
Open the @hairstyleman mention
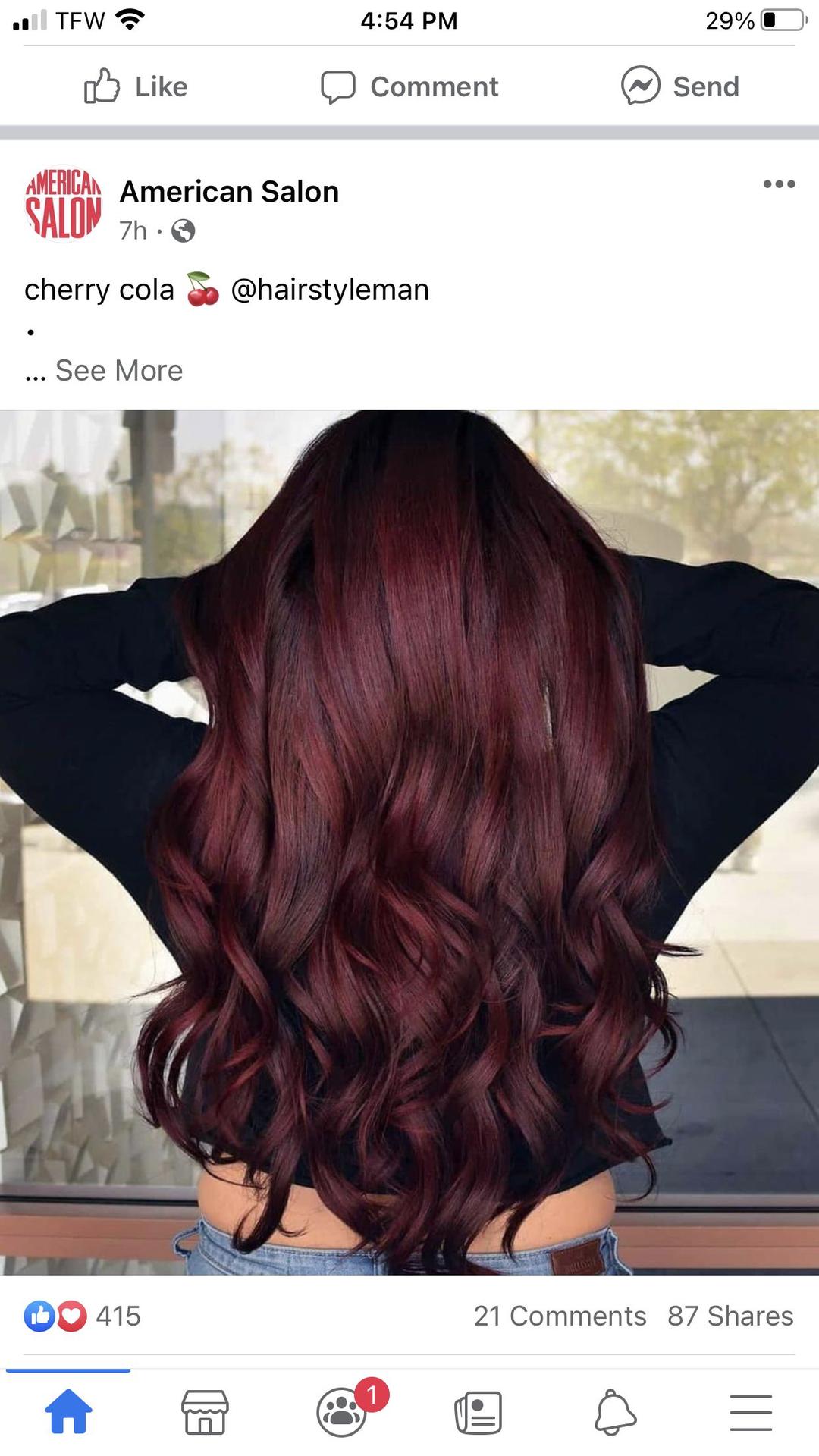coord(330,290)
